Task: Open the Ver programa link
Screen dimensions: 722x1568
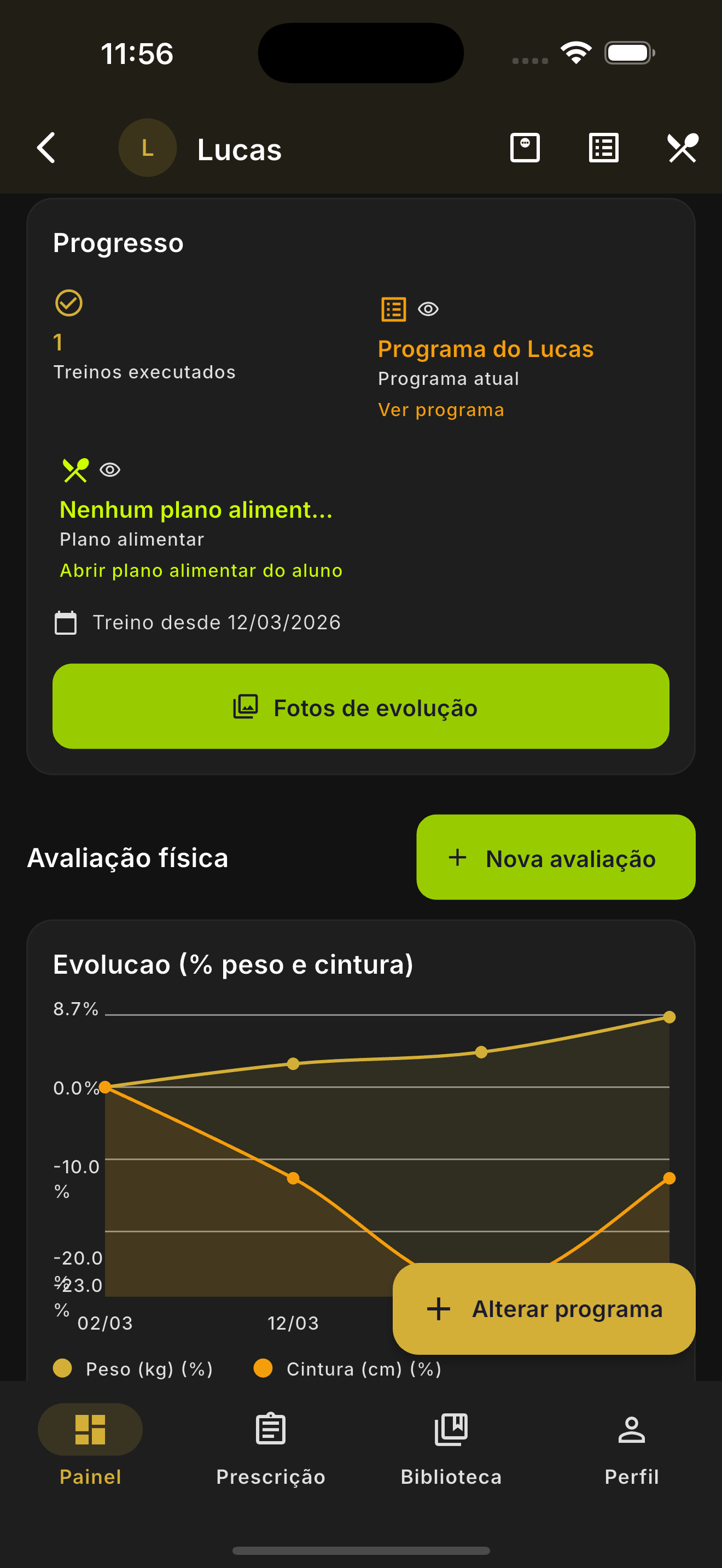Action: (x=441, y=409)
